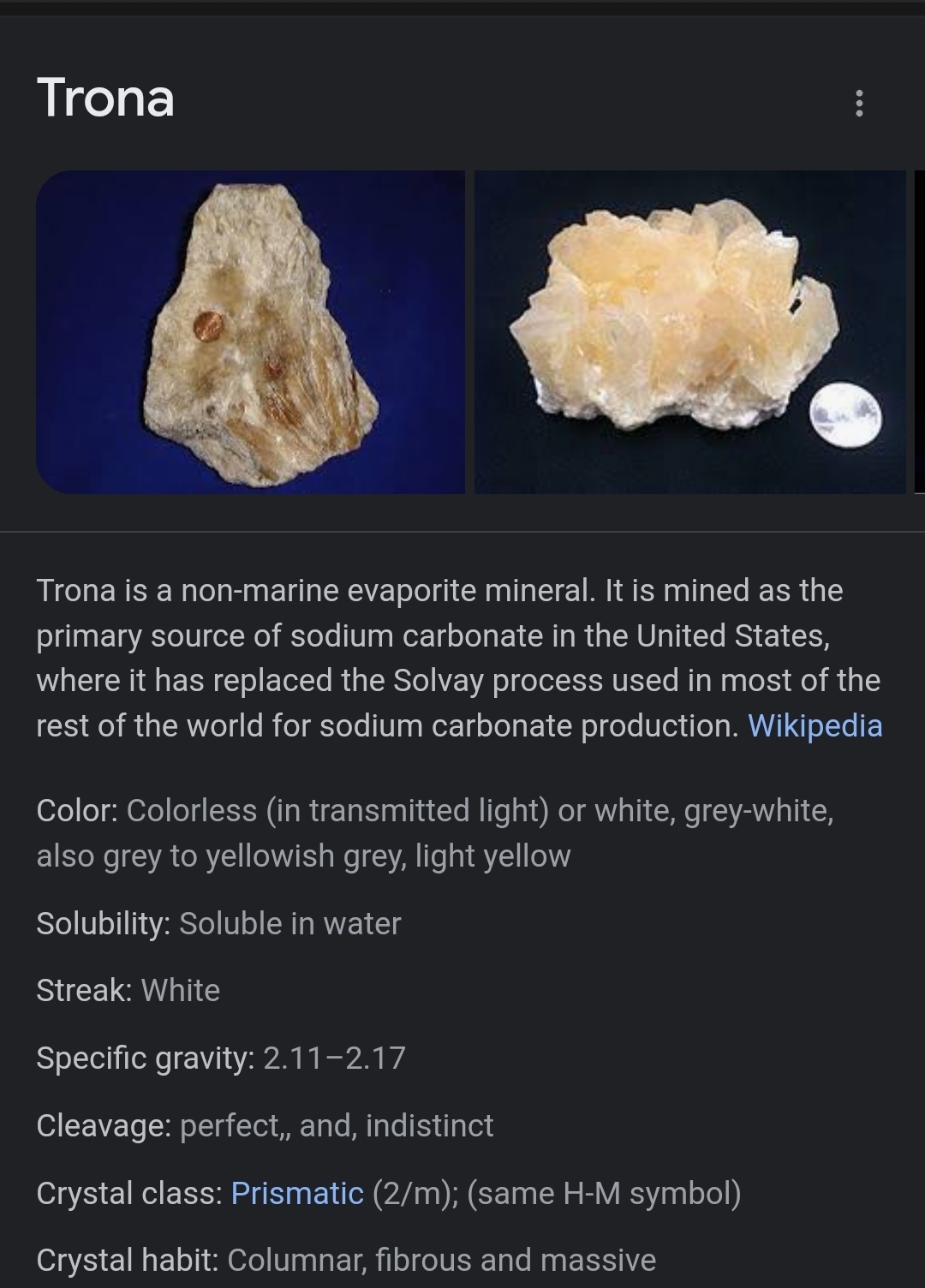The image size is (925, 1288).
Task: Tap the gap between the two mineral photos
Action: pyautogui.click(x=468, y=332)
